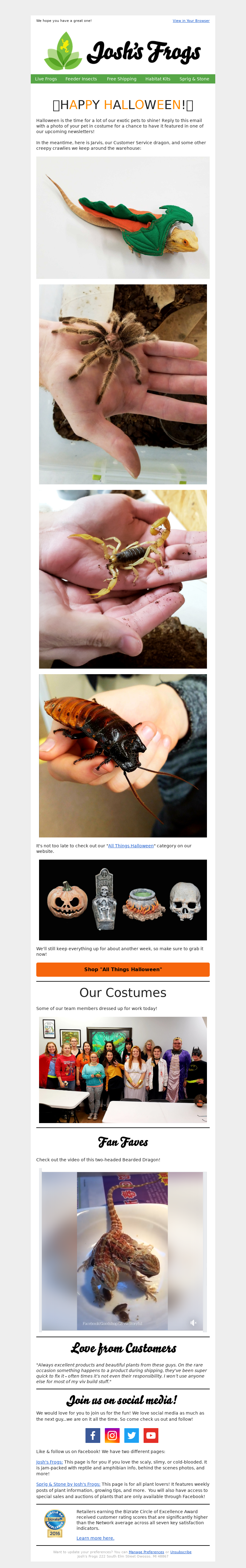Tap the Unsubscribe link
The image size is (246, 1568).
(x=181, y=1552)
